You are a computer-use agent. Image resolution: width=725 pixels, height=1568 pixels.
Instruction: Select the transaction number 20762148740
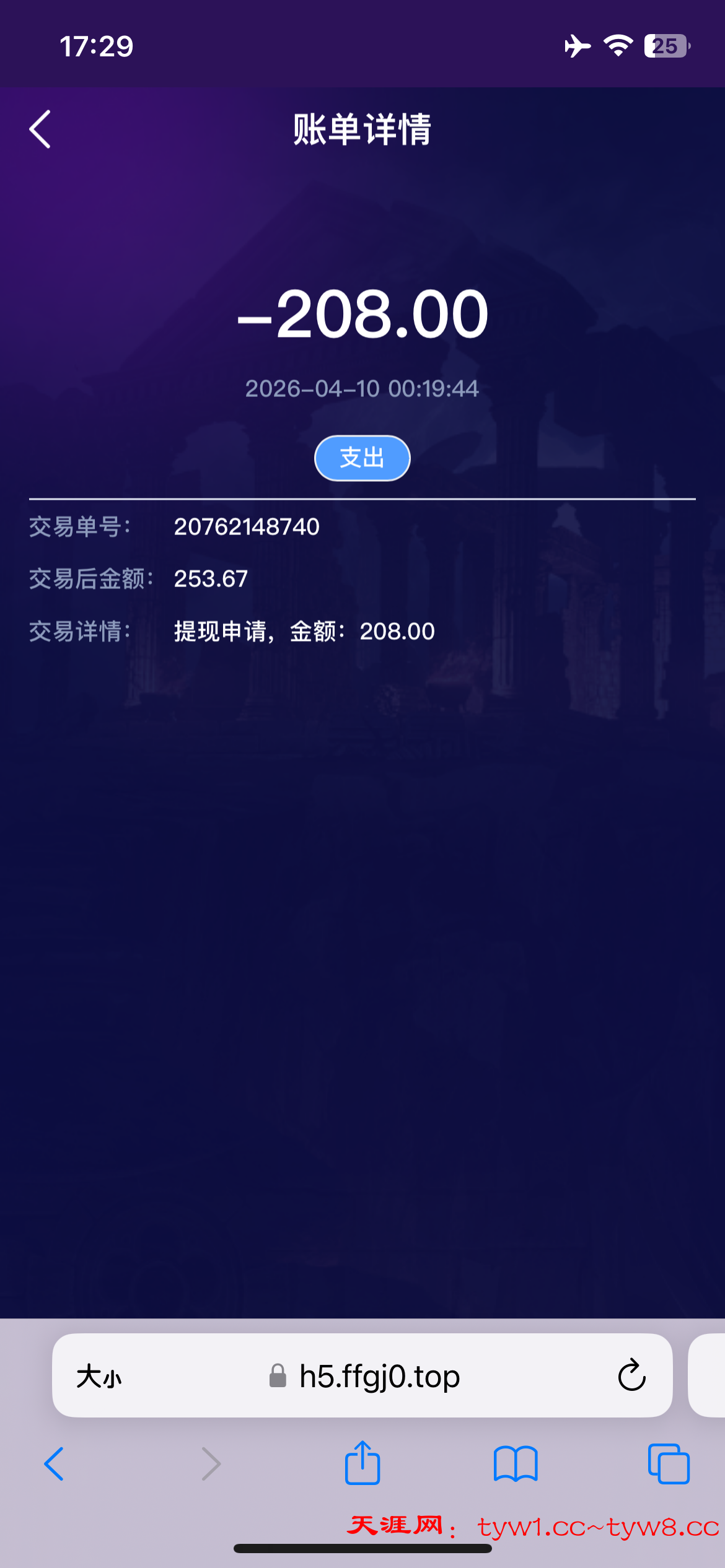pos(247,528)
